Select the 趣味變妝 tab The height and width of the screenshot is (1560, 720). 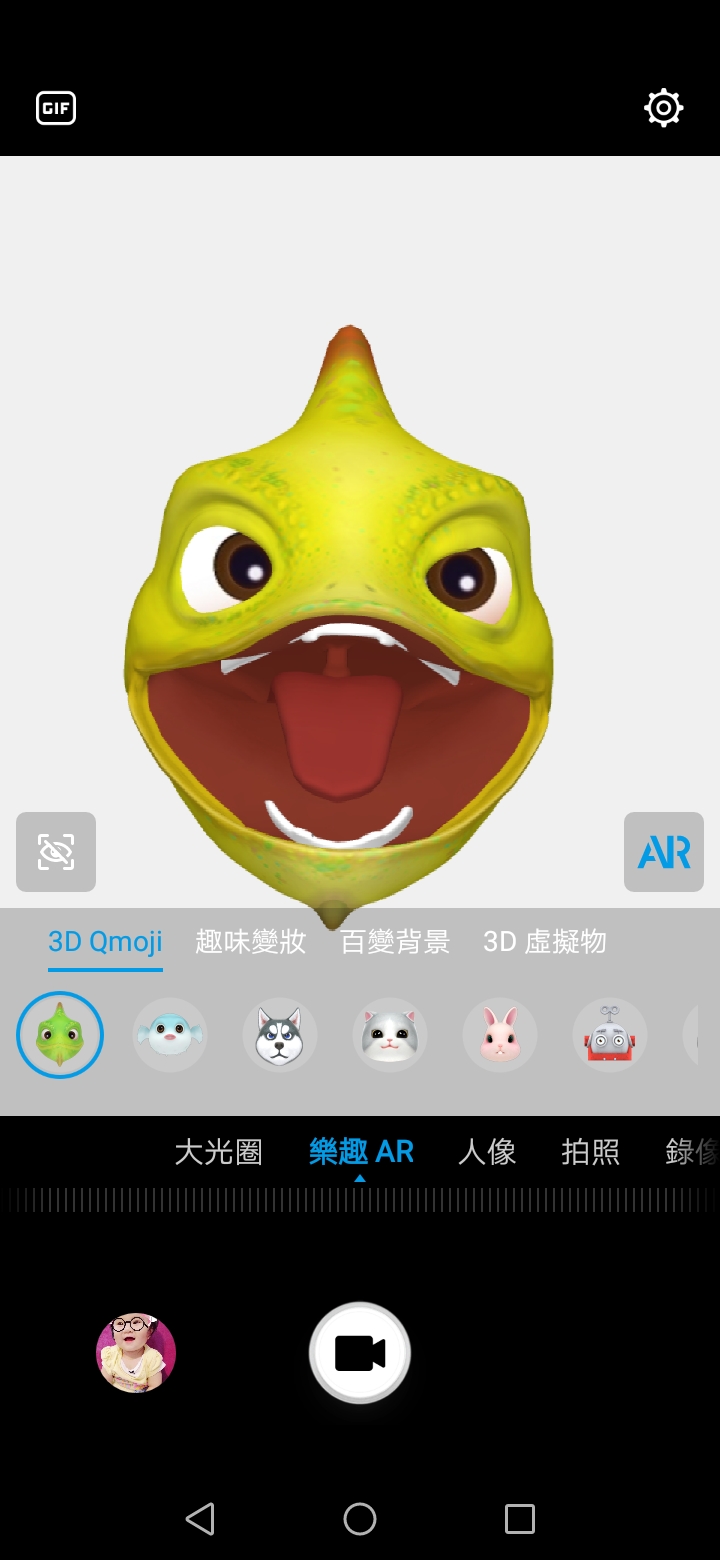(251, 941)
